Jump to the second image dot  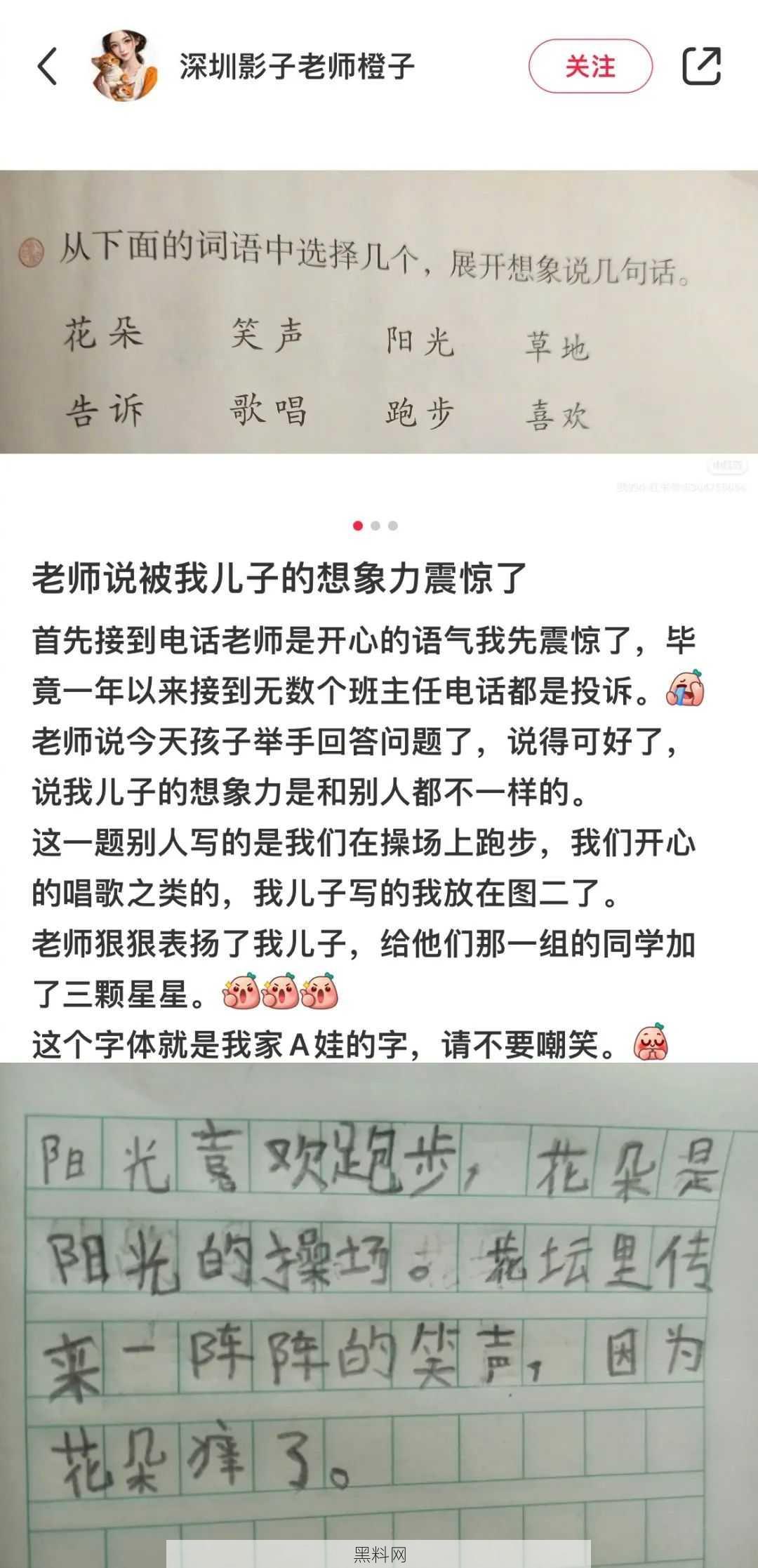375,526
